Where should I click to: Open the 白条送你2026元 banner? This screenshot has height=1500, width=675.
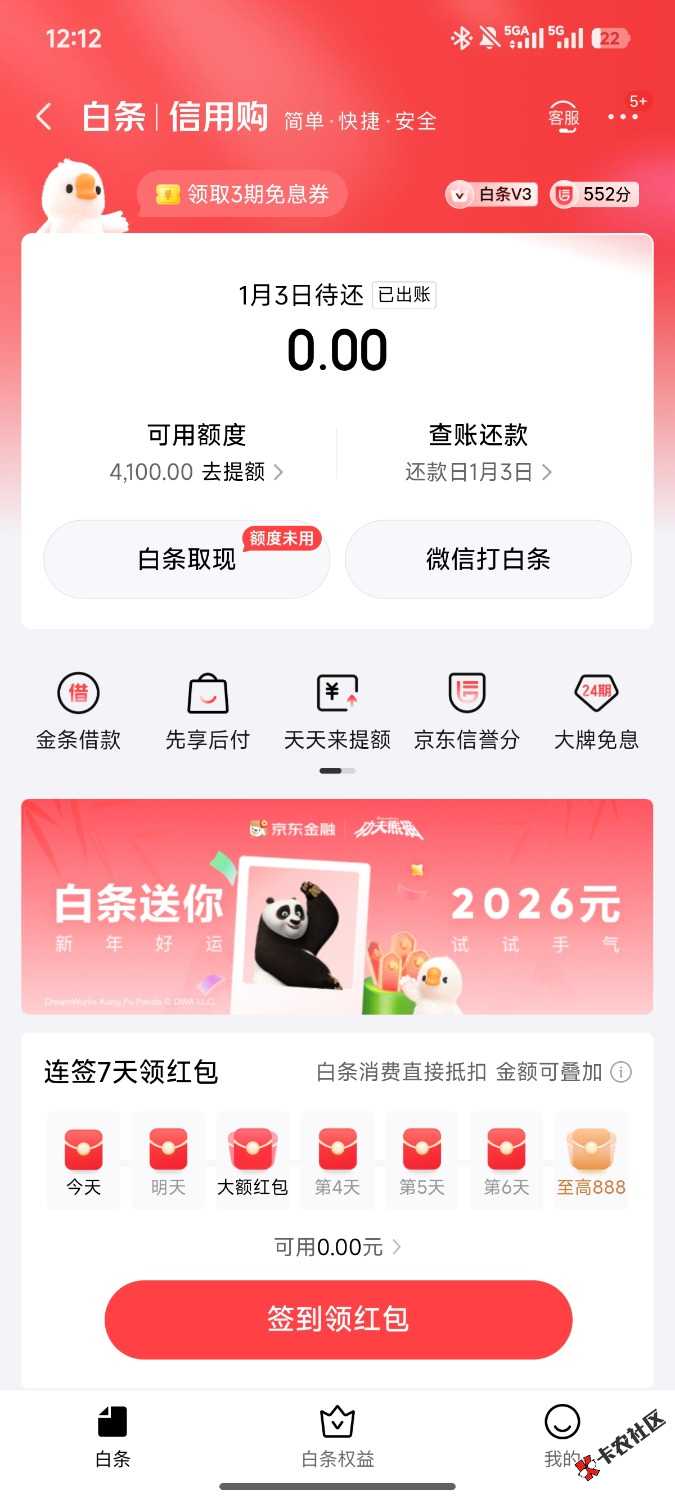click(x=337, y=906)
